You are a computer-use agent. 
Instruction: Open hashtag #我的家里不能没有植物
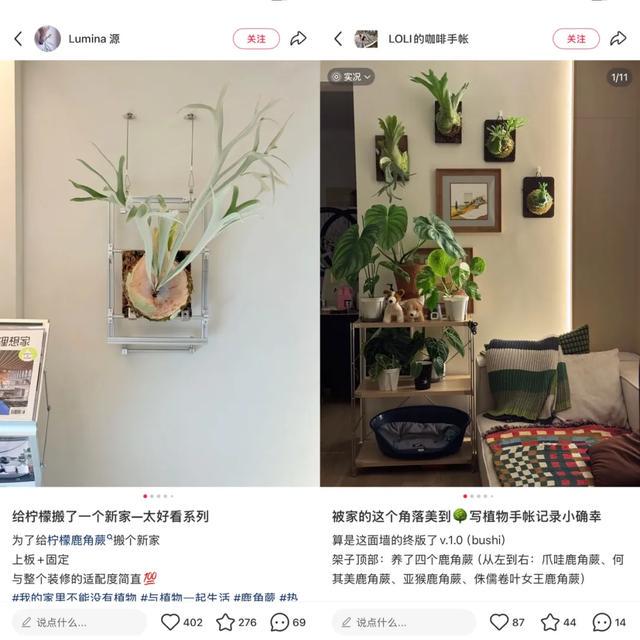point(74,597)
